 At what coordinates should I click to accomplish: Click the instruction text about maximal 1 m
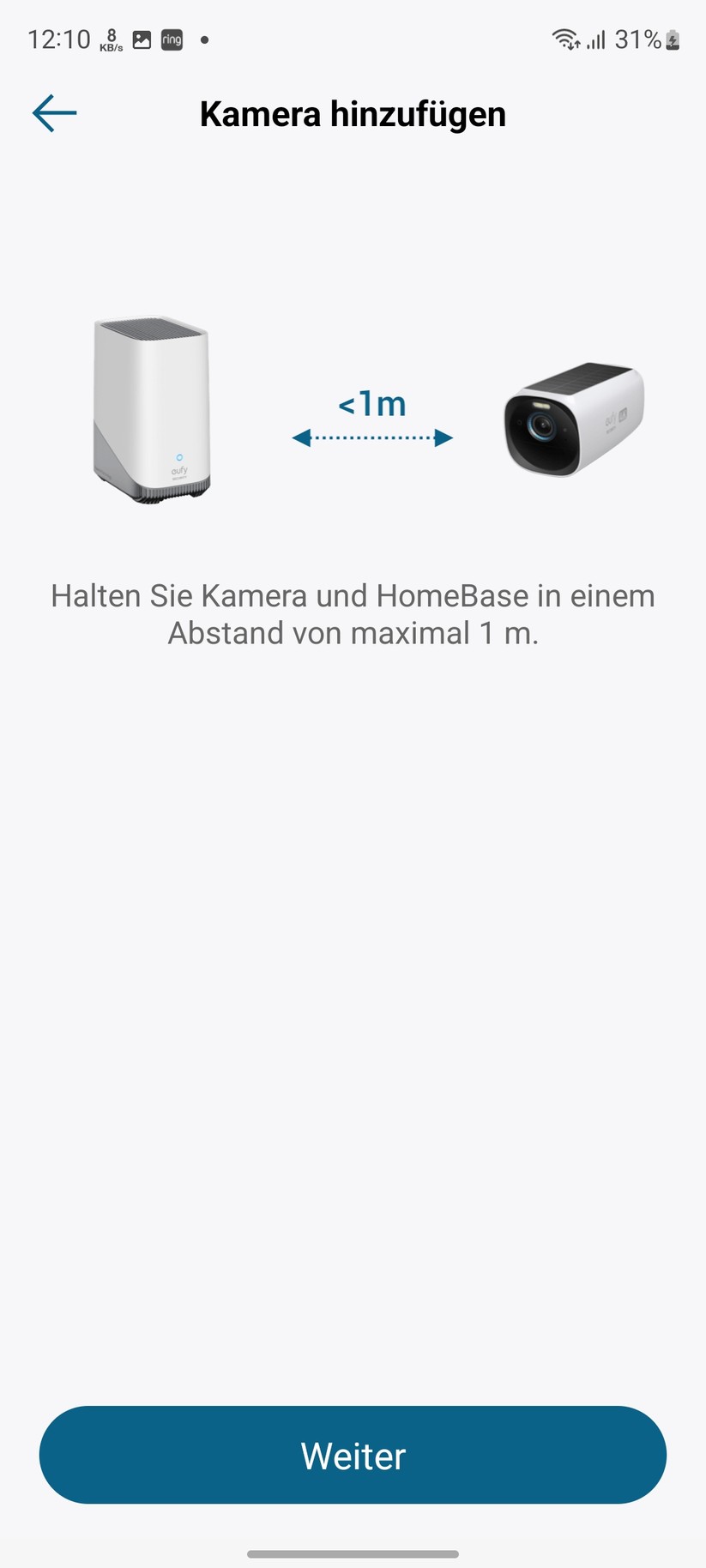(x=353, y=613)
